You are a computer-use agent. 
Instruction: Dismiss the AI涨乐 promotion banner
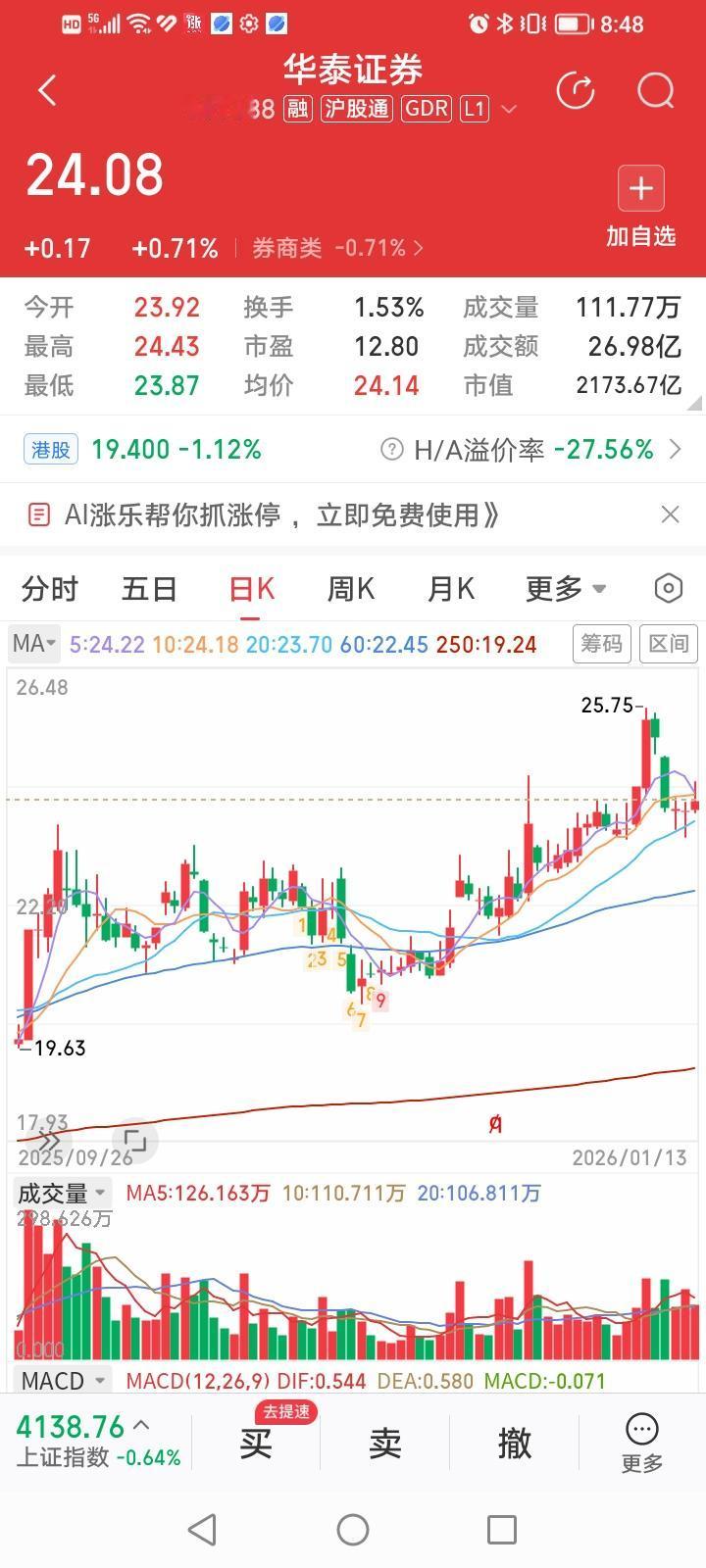tap(670, 514)
